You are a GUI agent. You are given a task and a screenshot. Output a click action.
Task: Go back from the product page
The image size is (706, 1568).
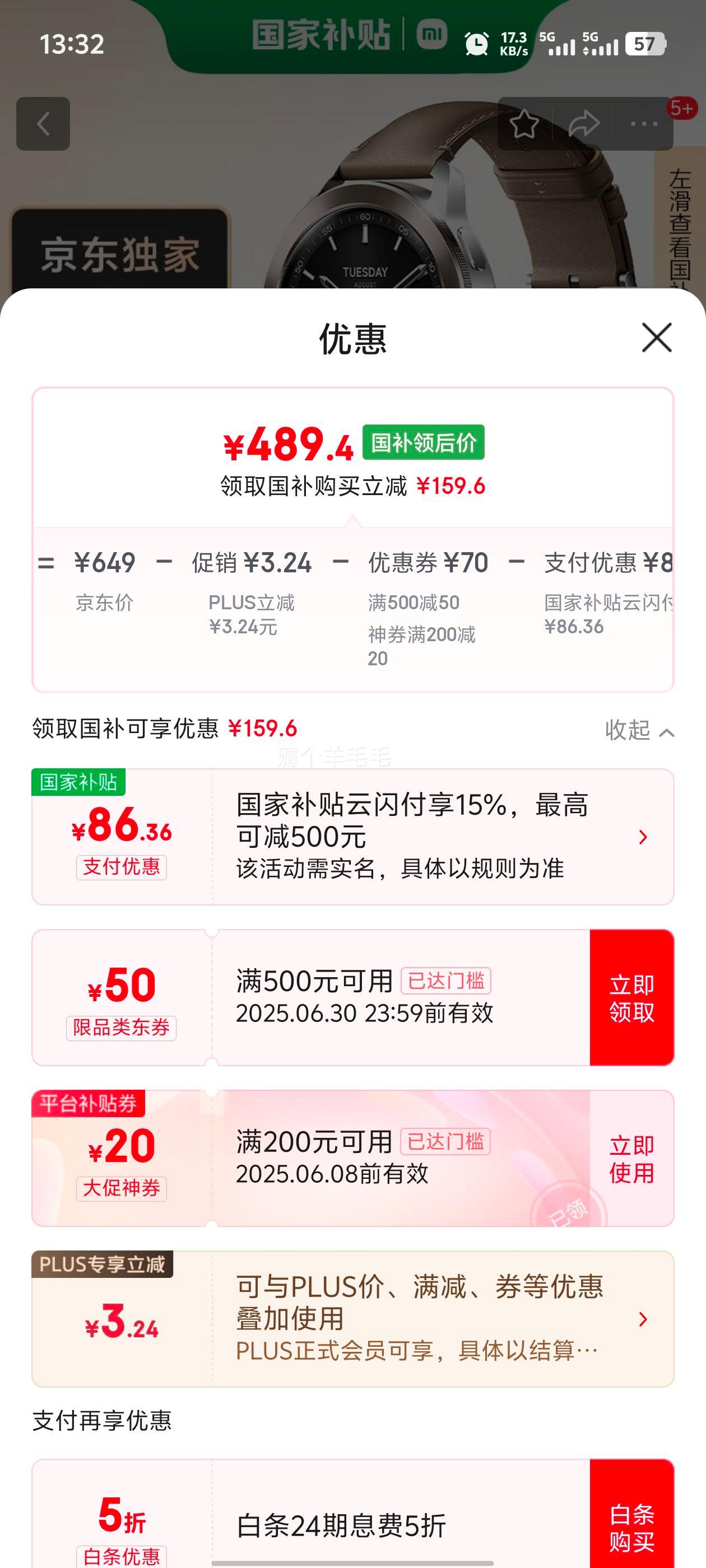pyautogui.click(x=43, y=124)
